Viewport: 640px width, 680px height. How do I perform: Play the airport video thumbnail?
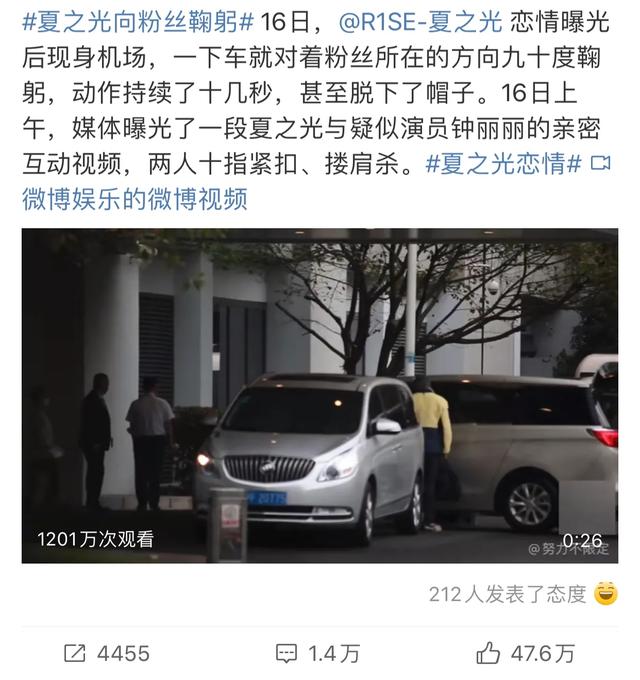pos(320,396)
